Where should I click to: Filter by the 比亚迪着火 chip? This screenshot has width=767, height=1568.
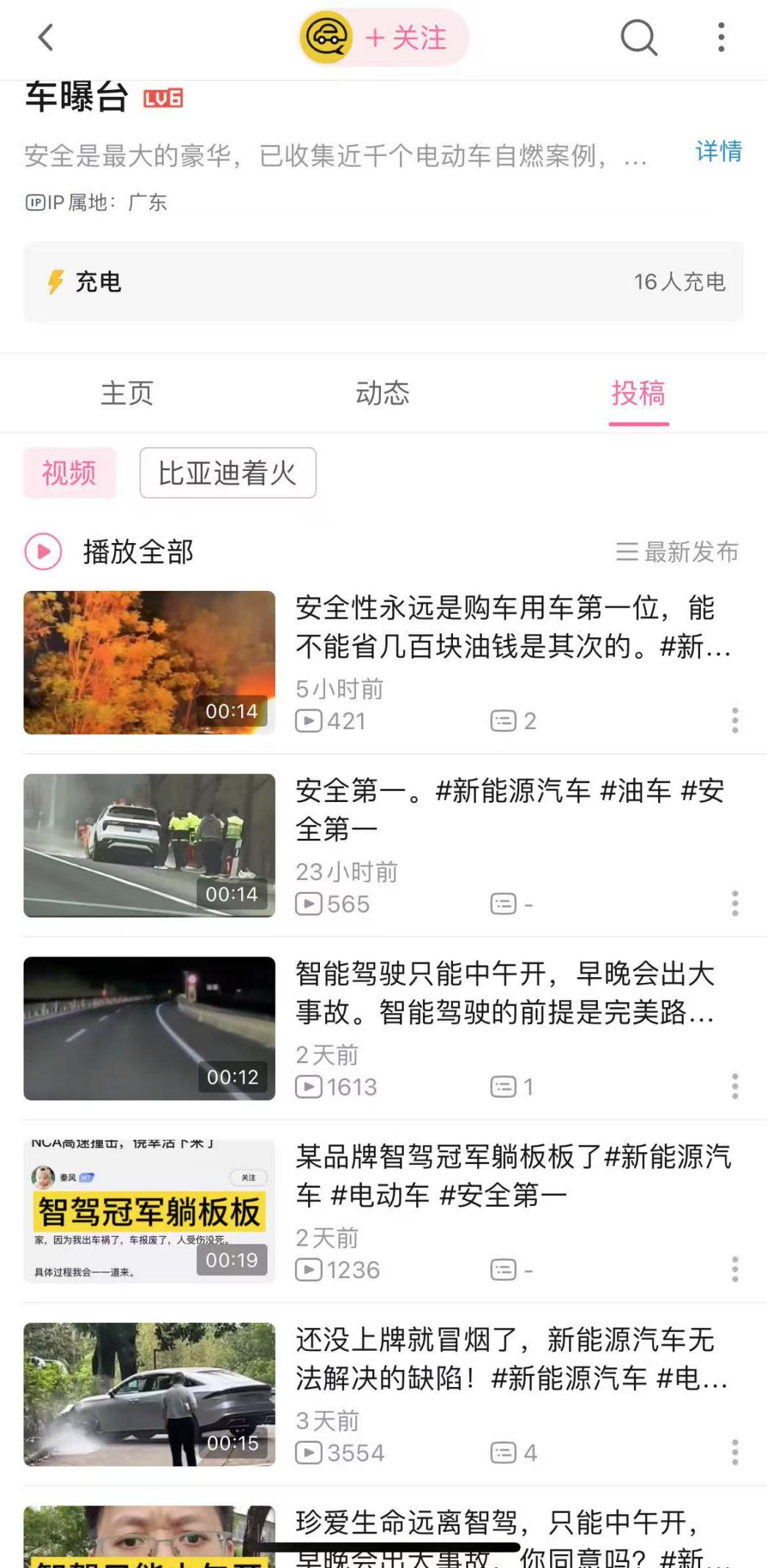227,473
